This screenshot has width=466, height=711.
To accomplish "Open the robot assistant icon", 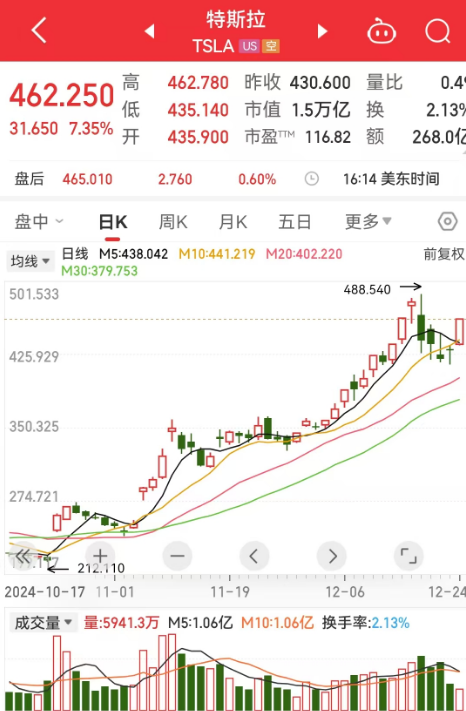I will tap(381, 31).
